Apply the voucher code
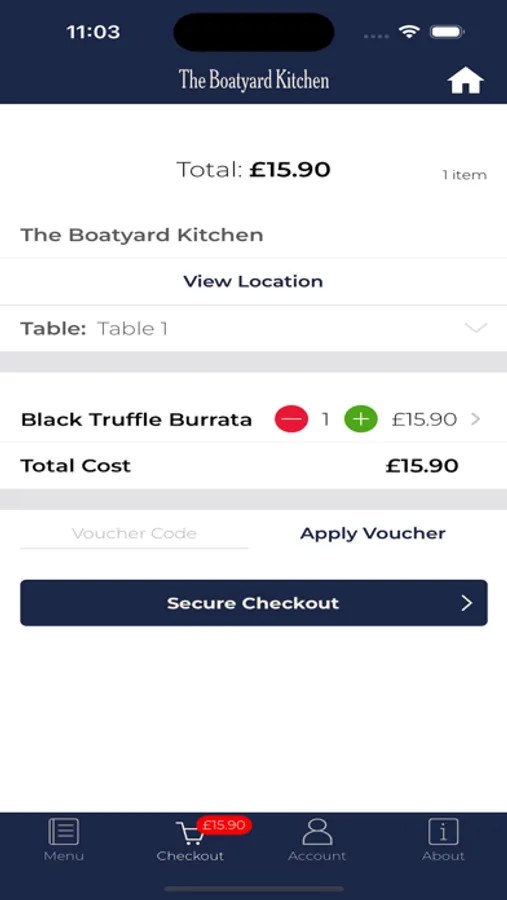Screen dimensions: 507x900 [x=373, y=533]
